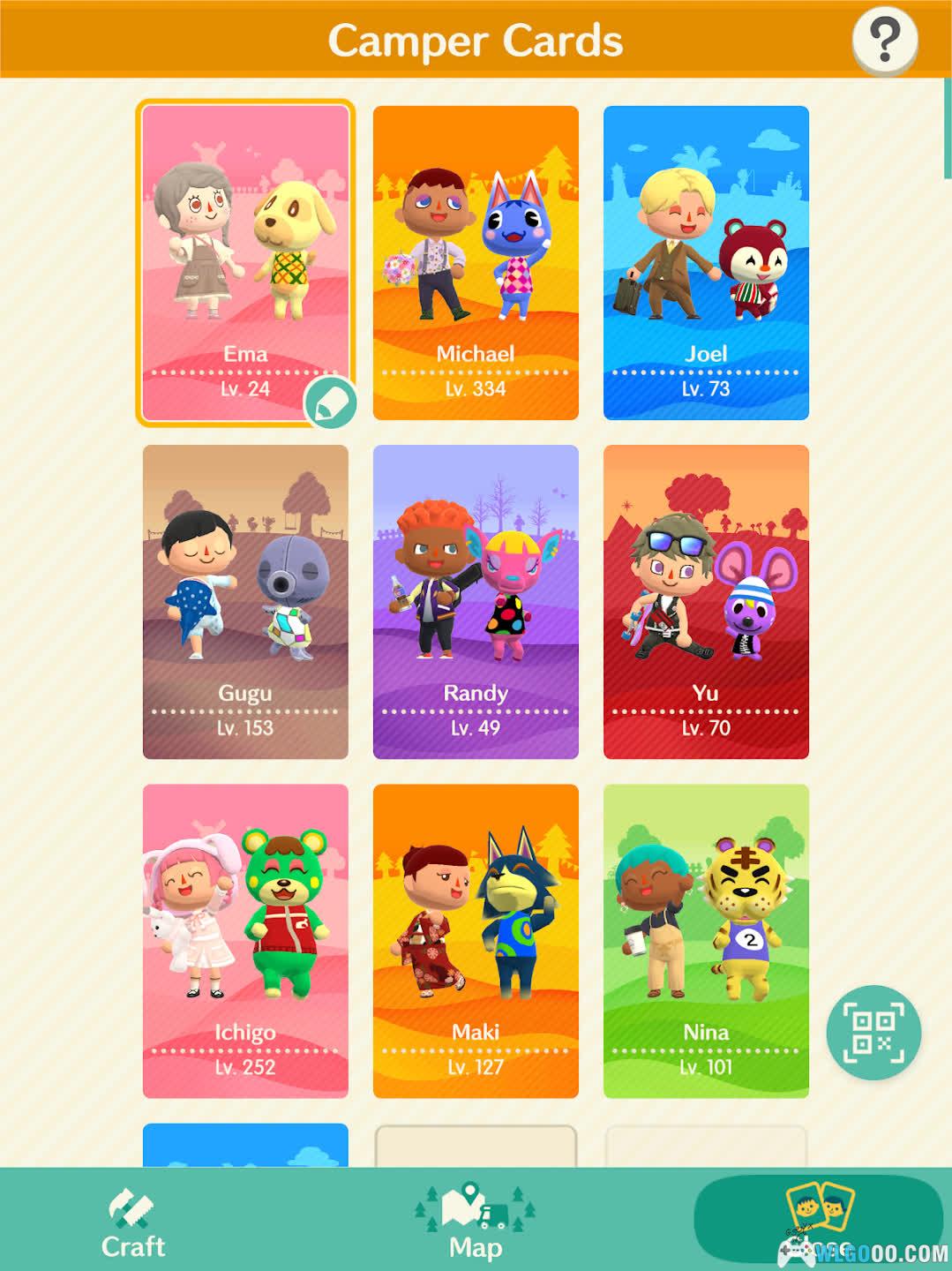The width and height of the screenshot is (952, 1271).
Task: Open Randy's camper card
Action: [476, 602]
